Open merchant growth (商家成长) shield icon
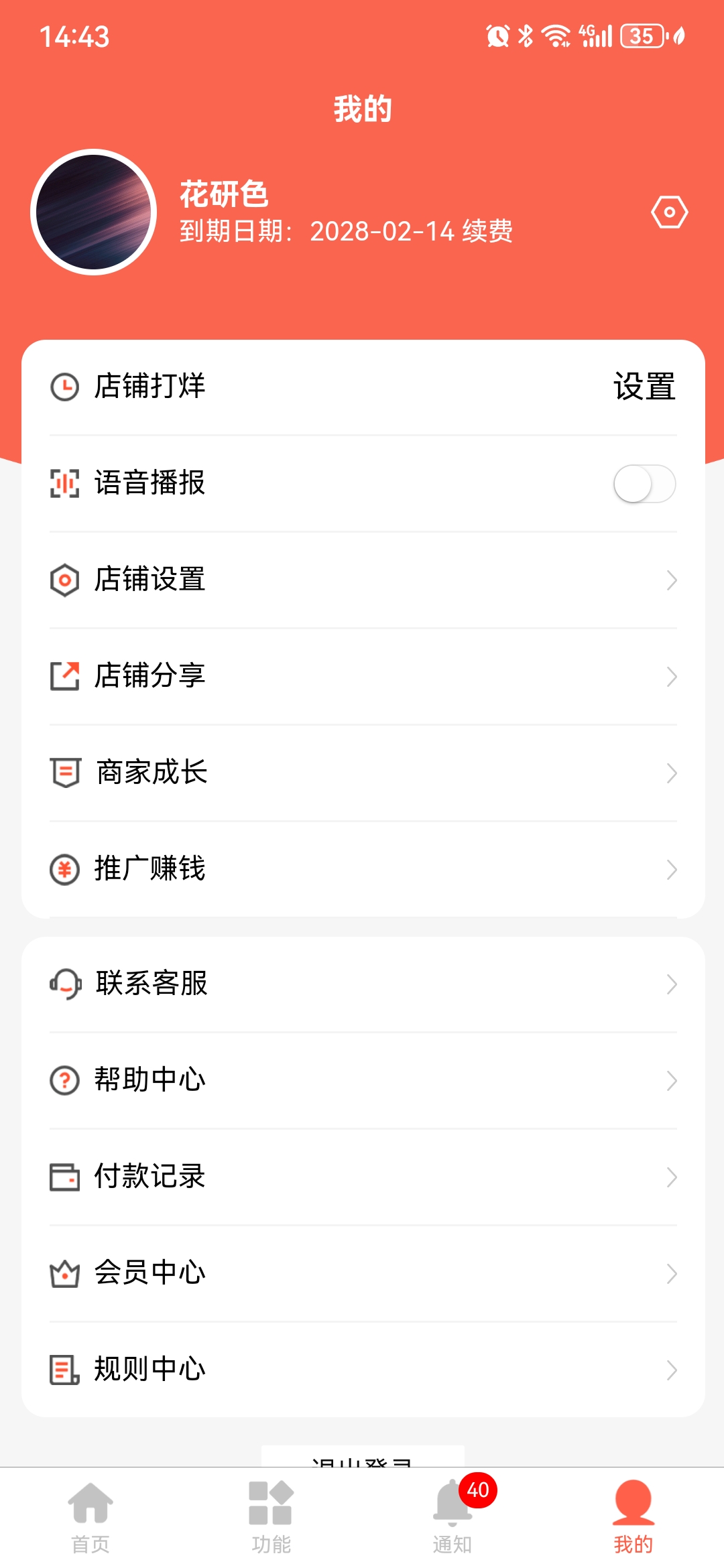This screenshot has width=724, height=1568. point(64,773)
